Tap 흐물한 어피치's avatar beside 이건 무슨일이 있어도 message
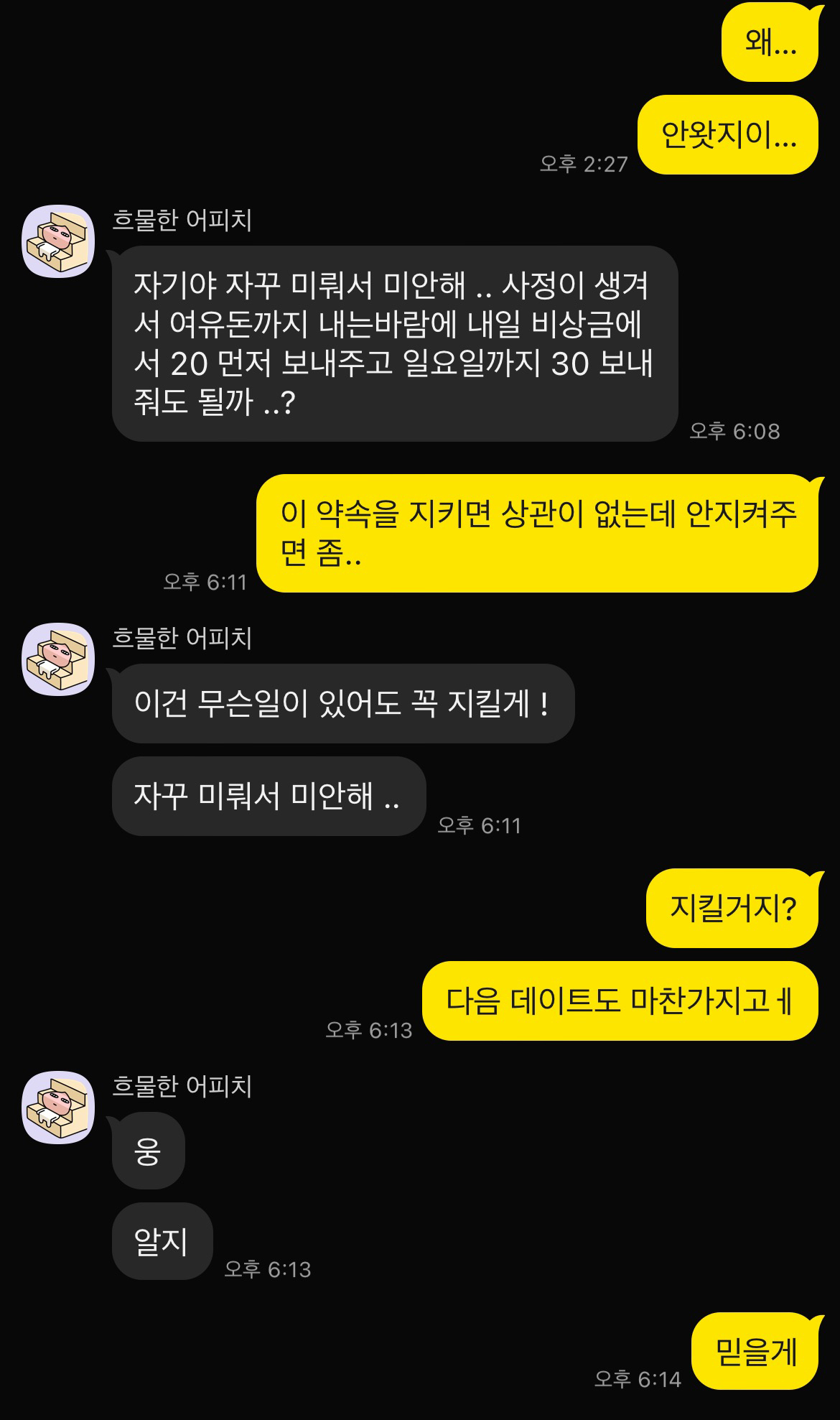The height and width of the screenshot is (1420, 840). point(58,659)
